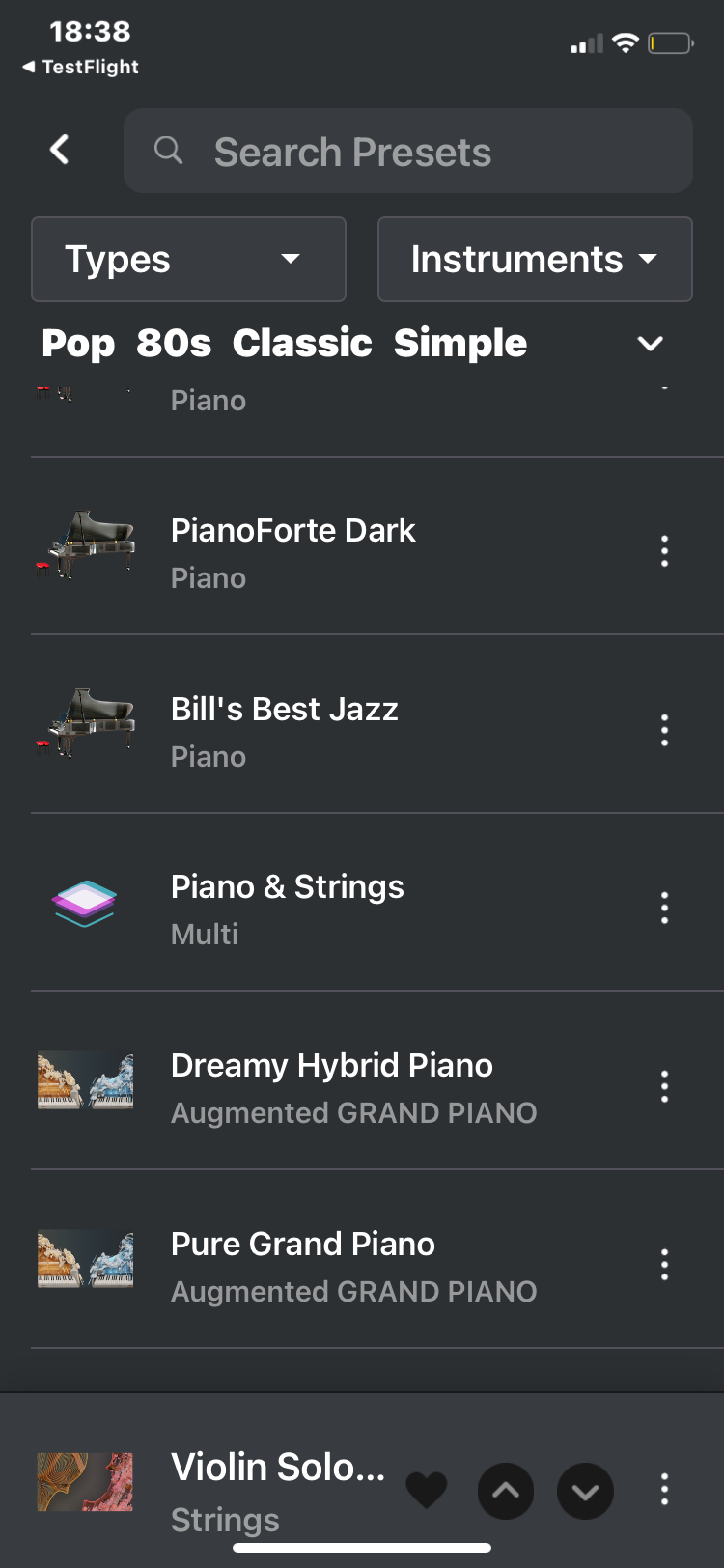Toggle the Pop filter tag
Viewport: 724px width, 1568px height.
click(77, 343)
